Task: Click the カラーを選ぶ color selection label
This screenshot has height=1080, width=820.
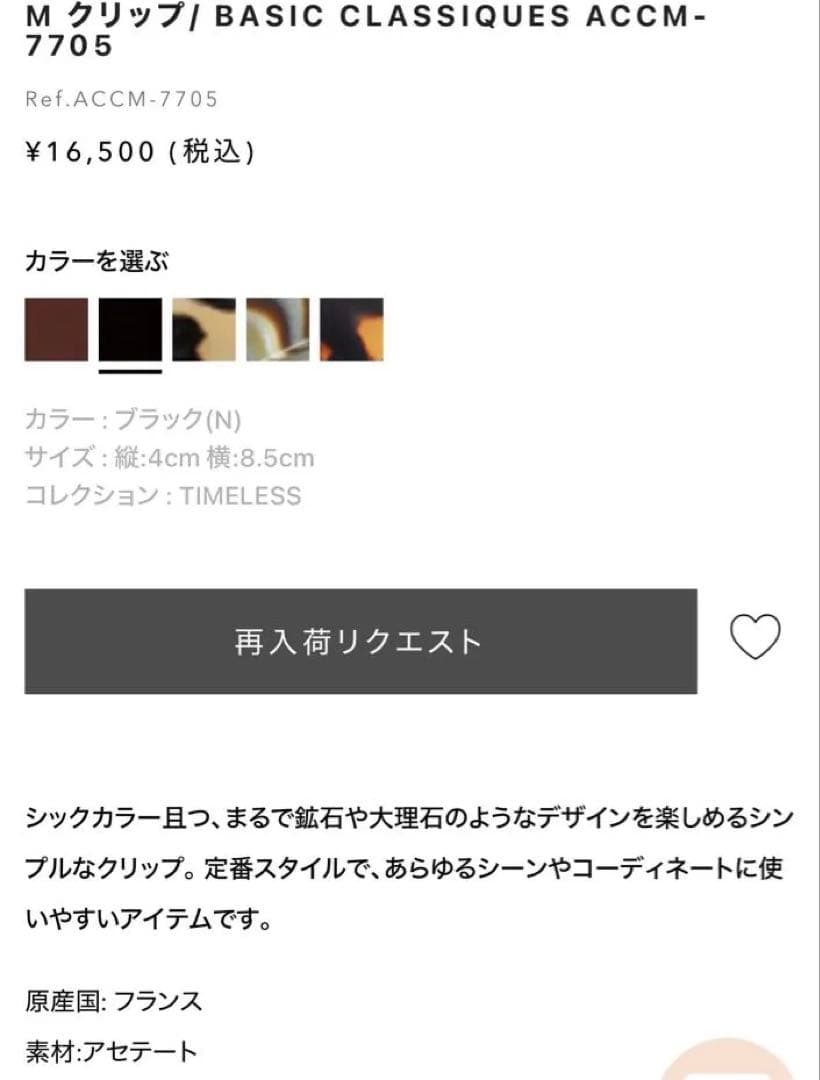Action: [97, 261]
